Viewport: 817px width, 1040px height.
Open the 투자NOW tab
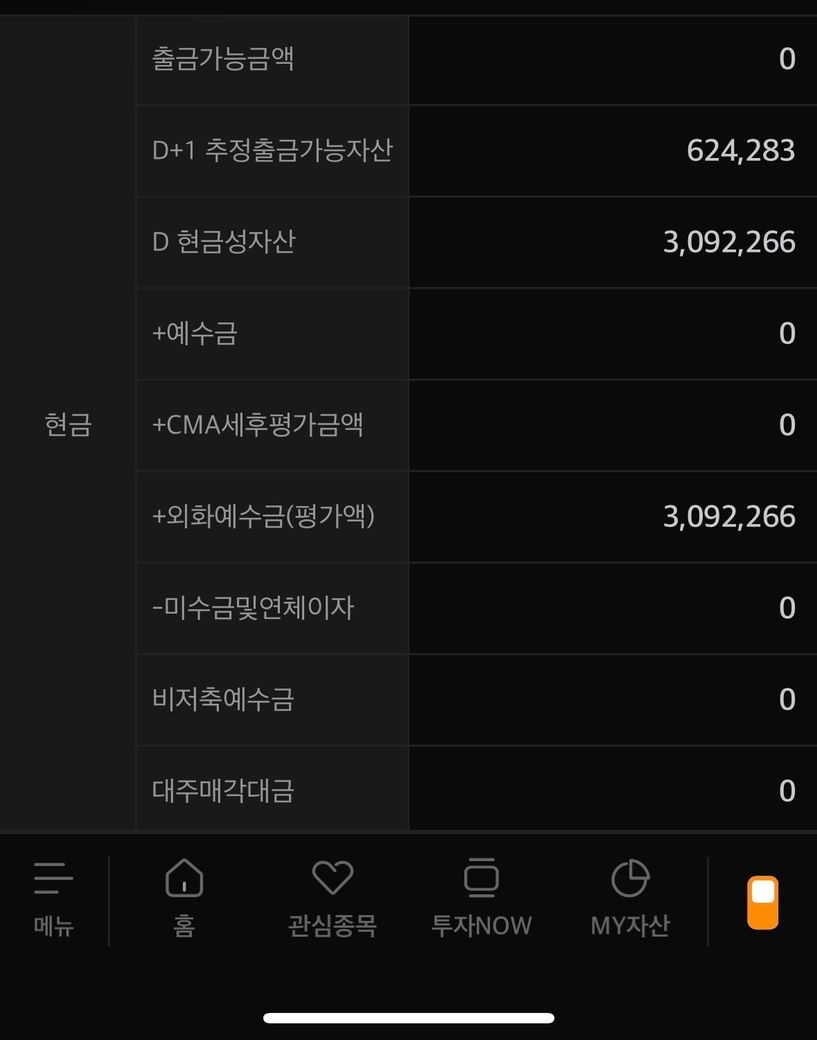(481, 897)
